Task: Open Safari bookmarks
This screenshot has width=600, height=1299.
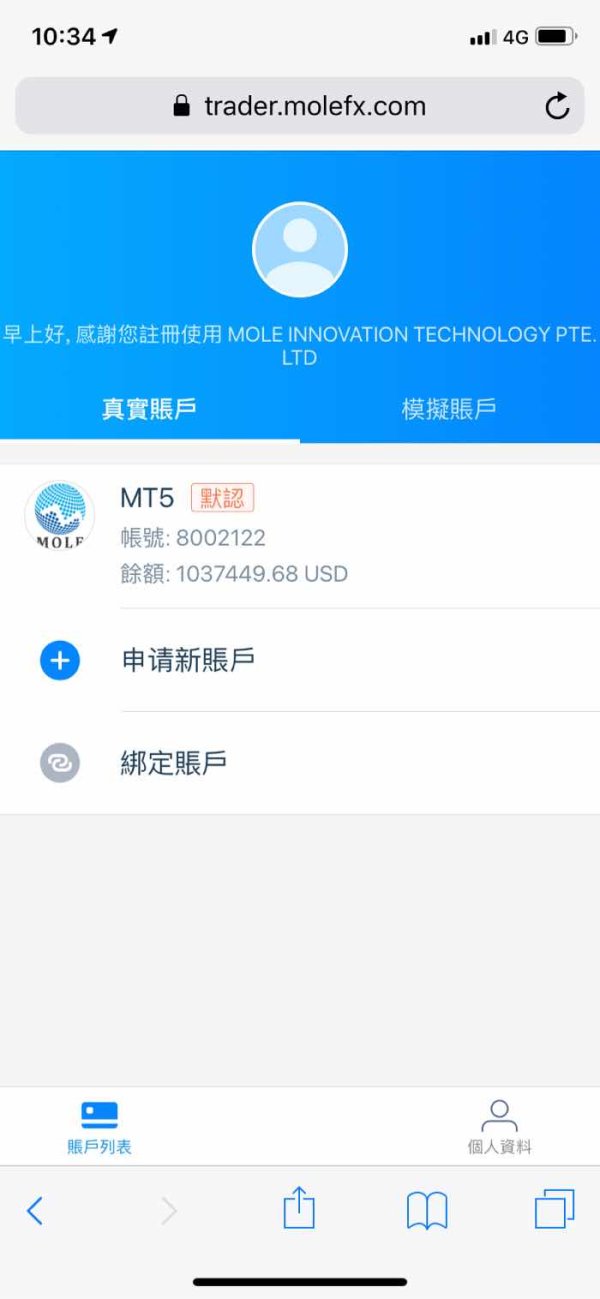Action: point(427,1212)
